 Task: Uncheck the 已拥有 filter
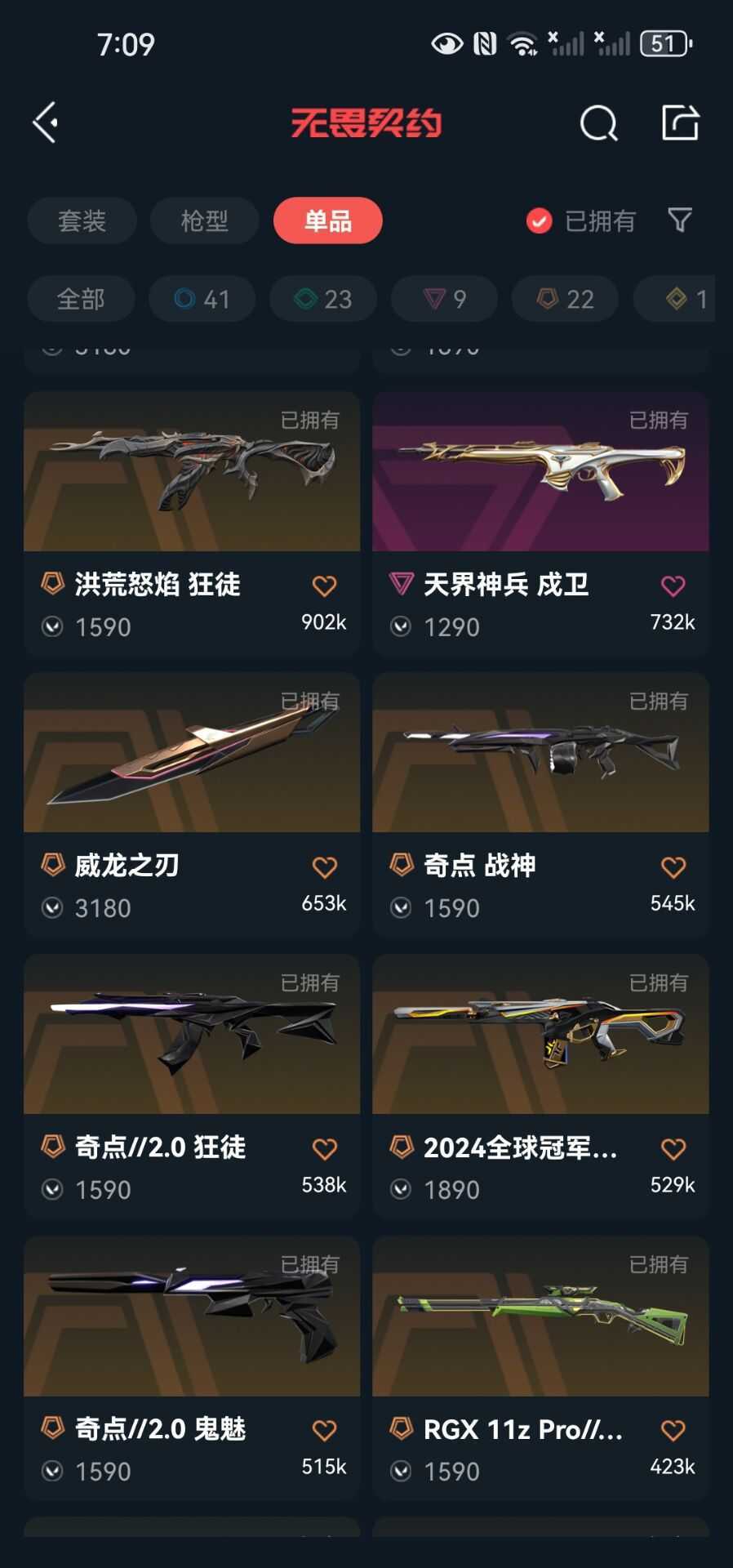pyautogui.click(x=580, y=220)
